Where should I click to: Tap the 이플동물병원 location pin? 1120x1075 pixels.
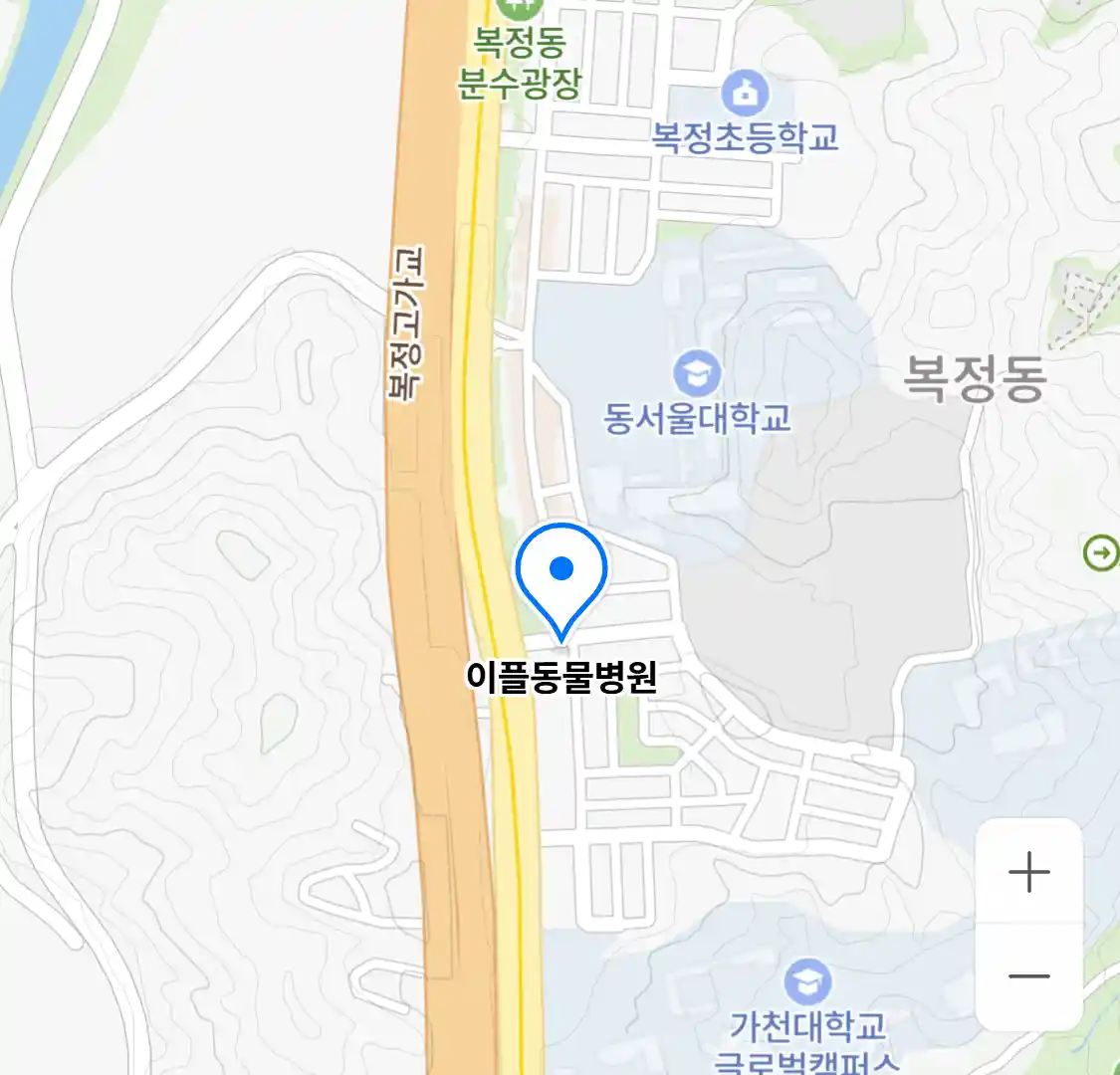(561, 574)
